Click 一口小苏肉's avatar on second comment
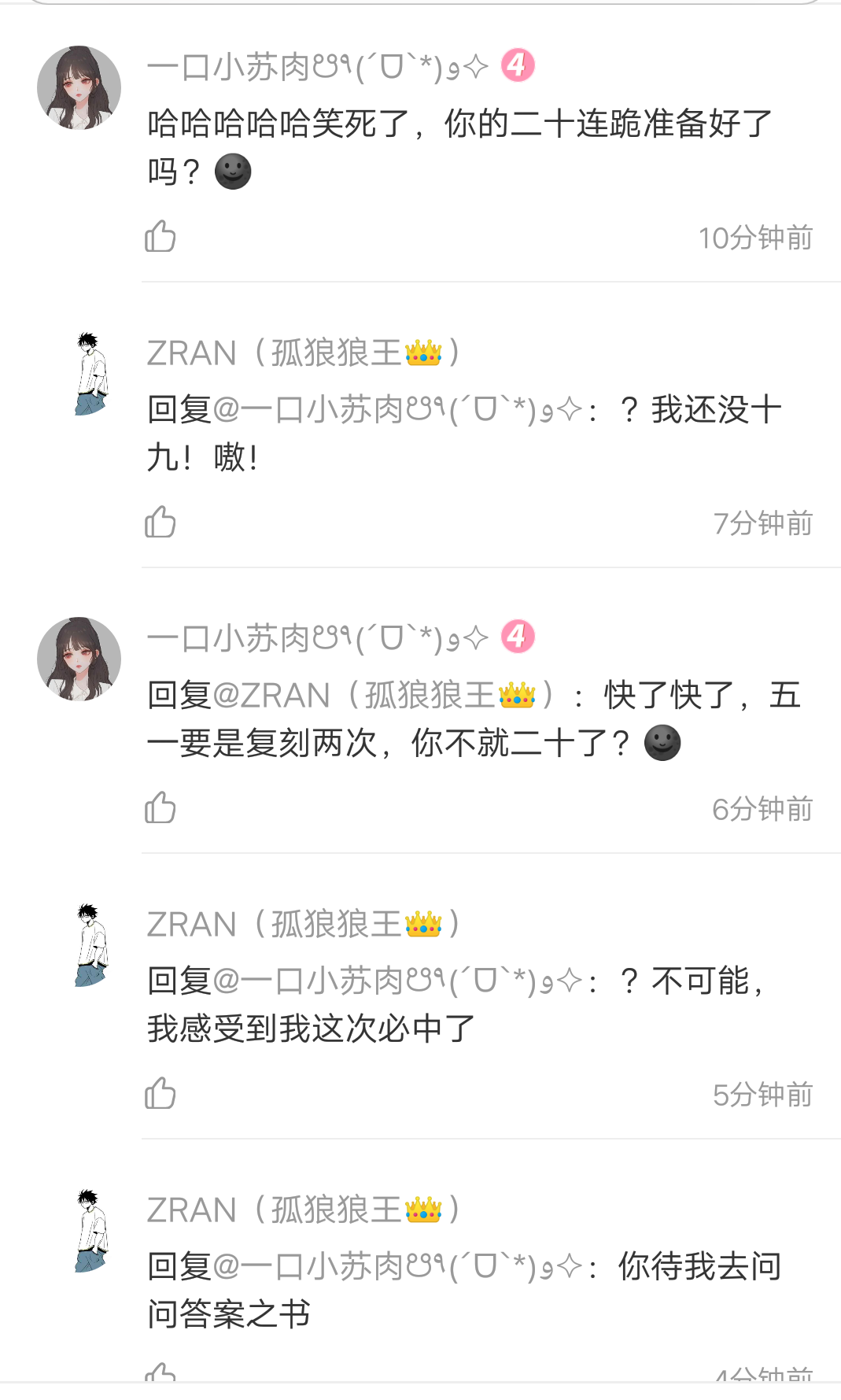The image size is (841, 1400). click(x=78, y=658)
